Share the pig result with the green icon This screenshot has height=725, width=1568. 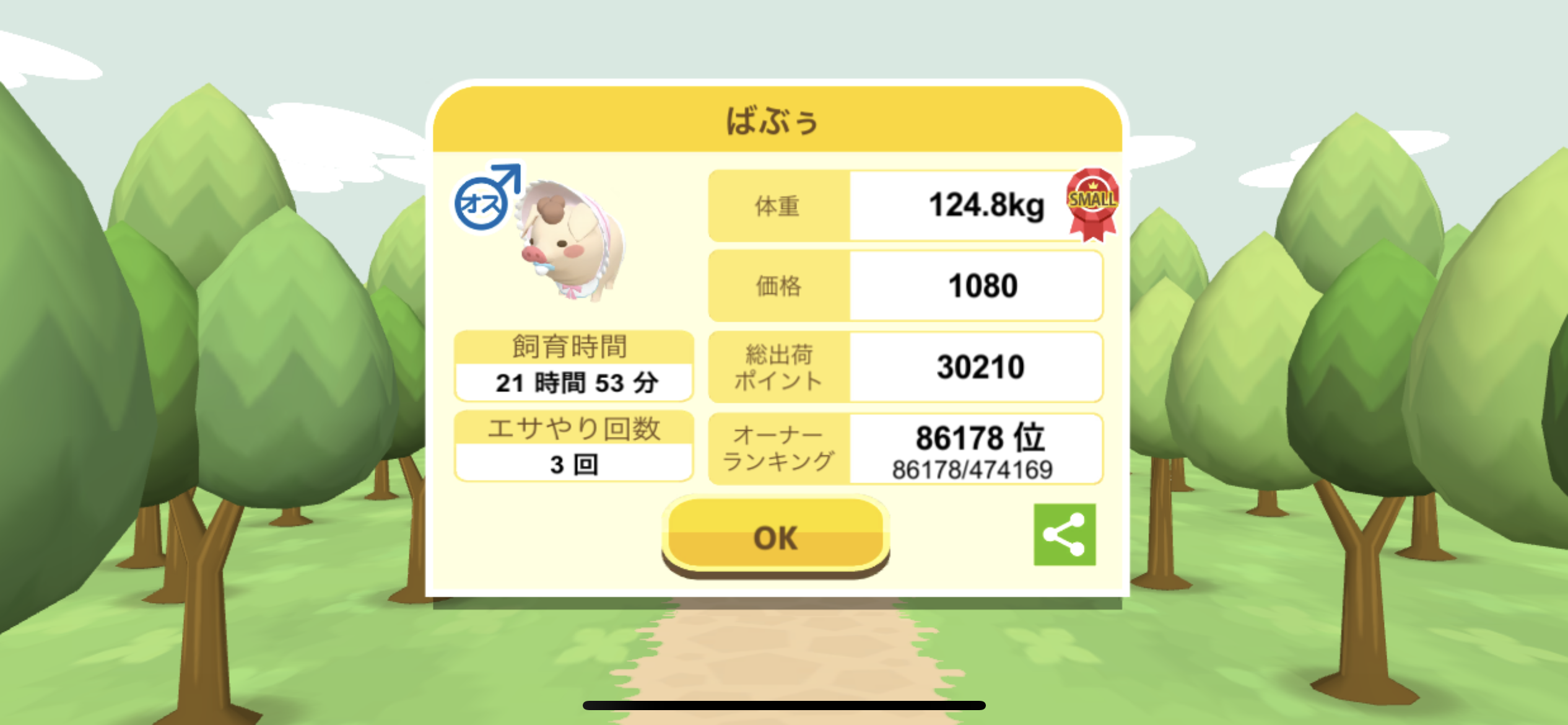(x=1064, y=534)
